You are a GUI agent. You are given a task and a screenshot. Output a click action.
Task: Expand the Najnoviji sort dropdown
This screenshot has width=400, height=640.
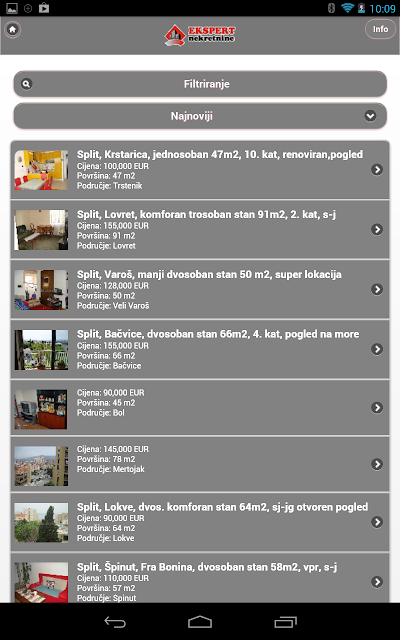200,116
